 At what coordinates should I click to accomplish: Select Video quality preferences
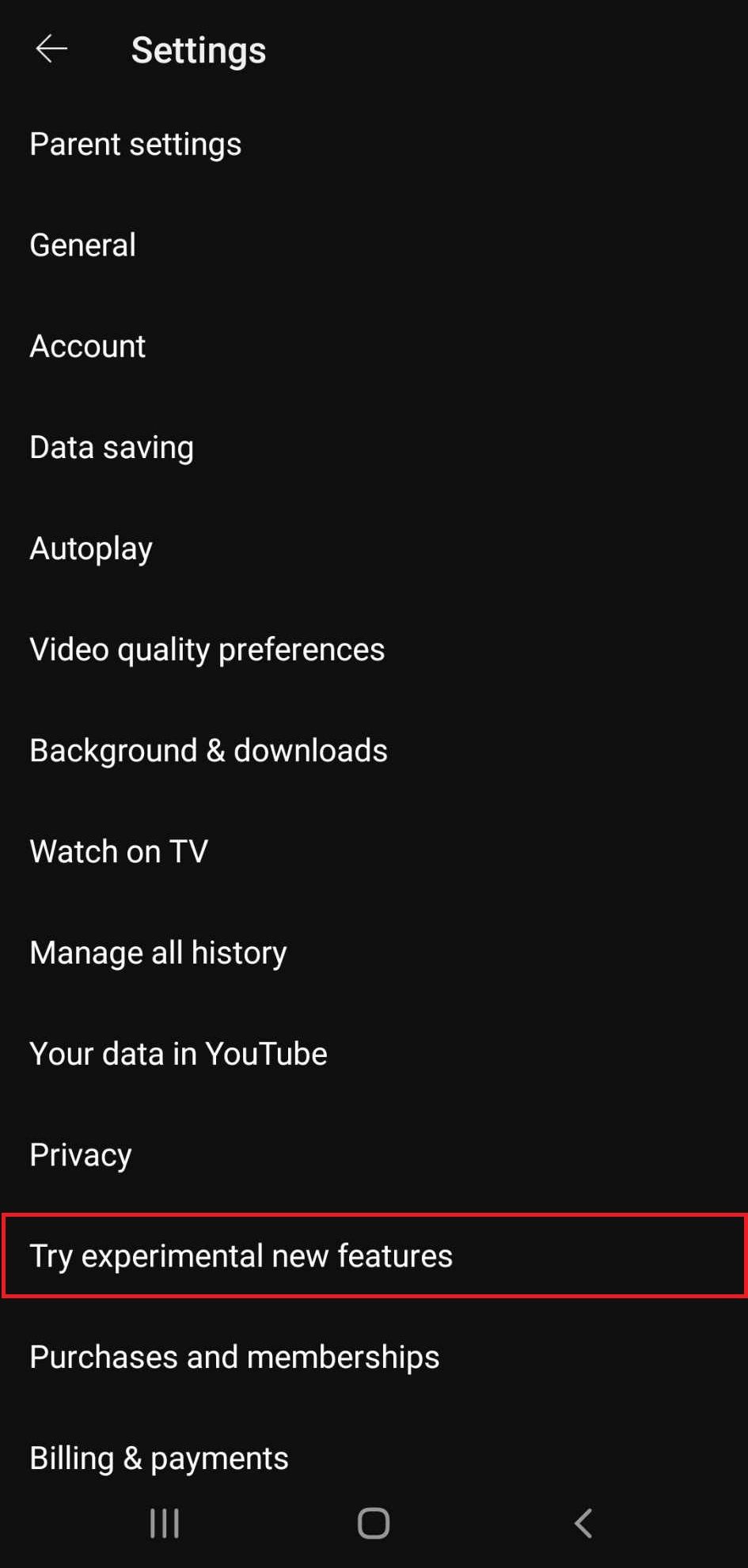[x=207, y=650]
